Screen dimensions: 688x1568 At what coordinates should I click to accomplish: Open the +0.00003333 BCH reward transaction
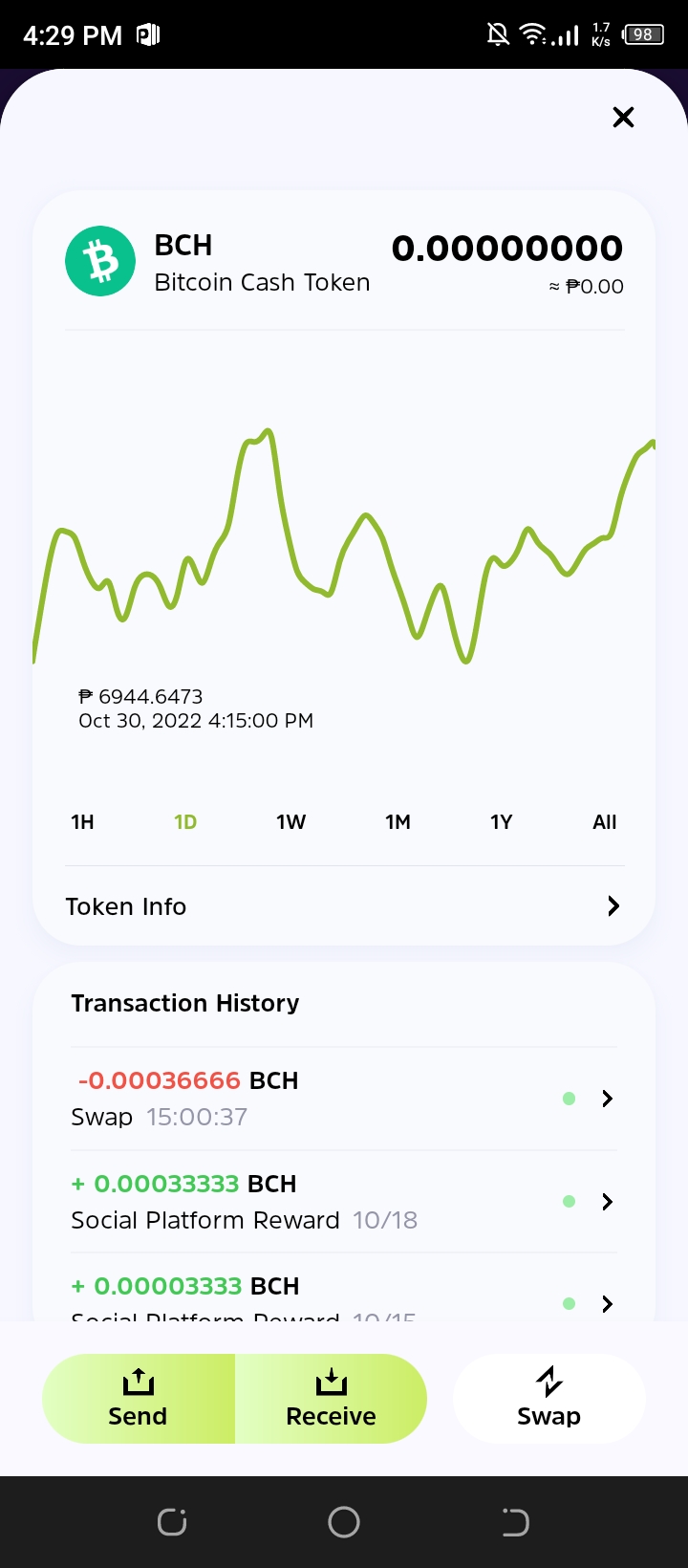coord(344,1291)
